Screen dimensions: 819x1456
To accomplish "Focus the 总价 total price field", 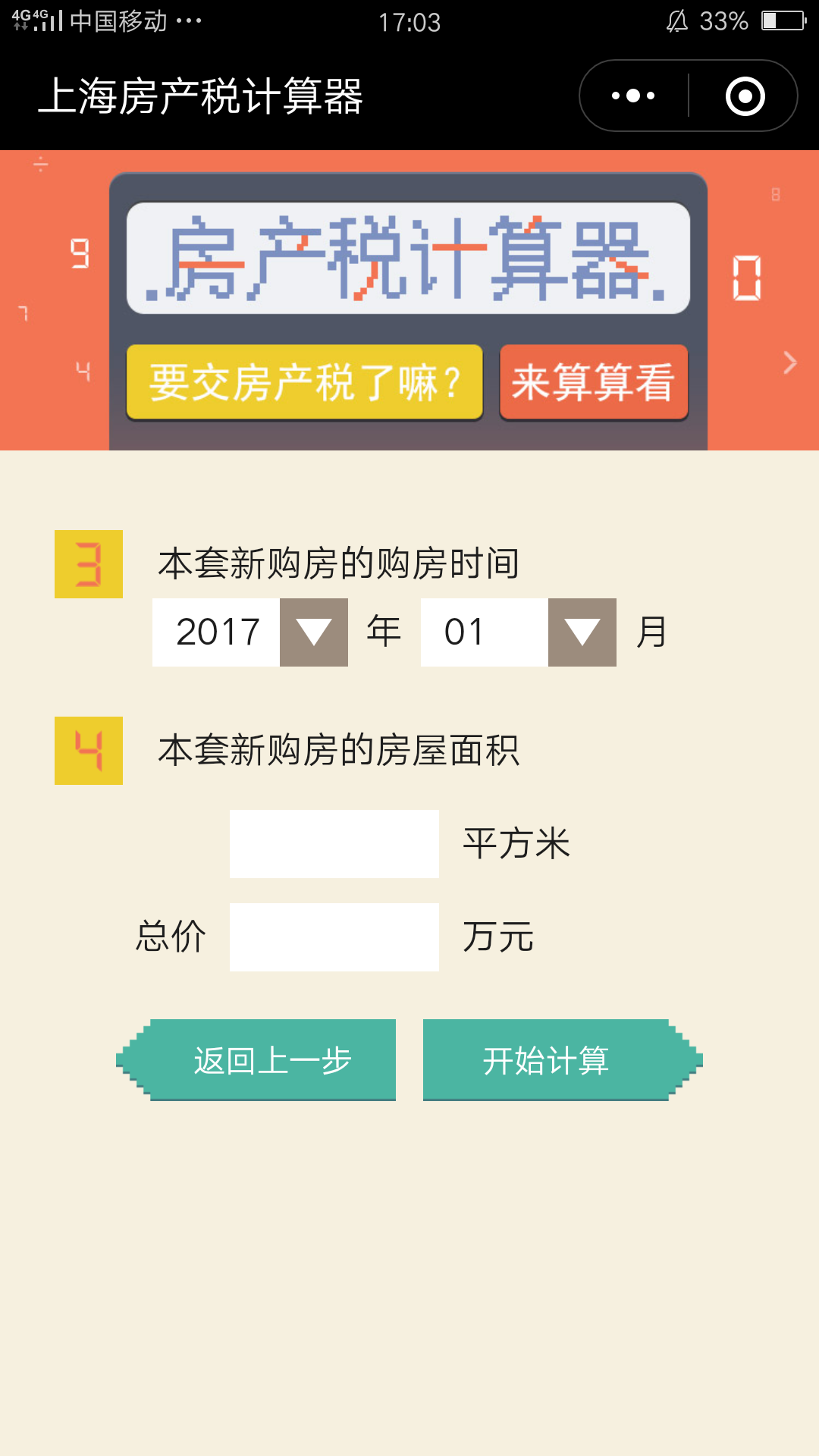I will [x=334, y=937].
